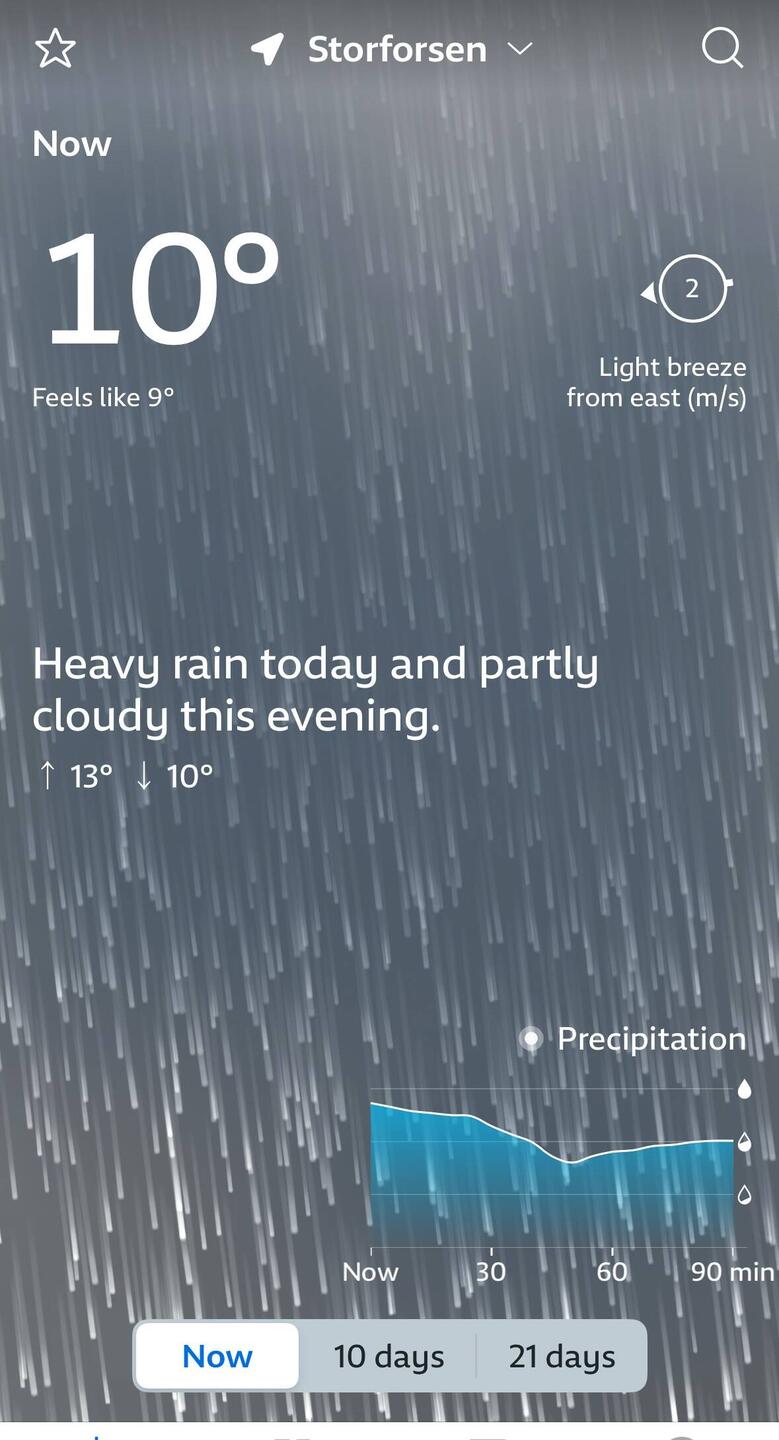This screenshot has width=779, height=1440.
Task: Switch to the 21 days forecast
Action: pyautogui.click(x=561, y=1357)
